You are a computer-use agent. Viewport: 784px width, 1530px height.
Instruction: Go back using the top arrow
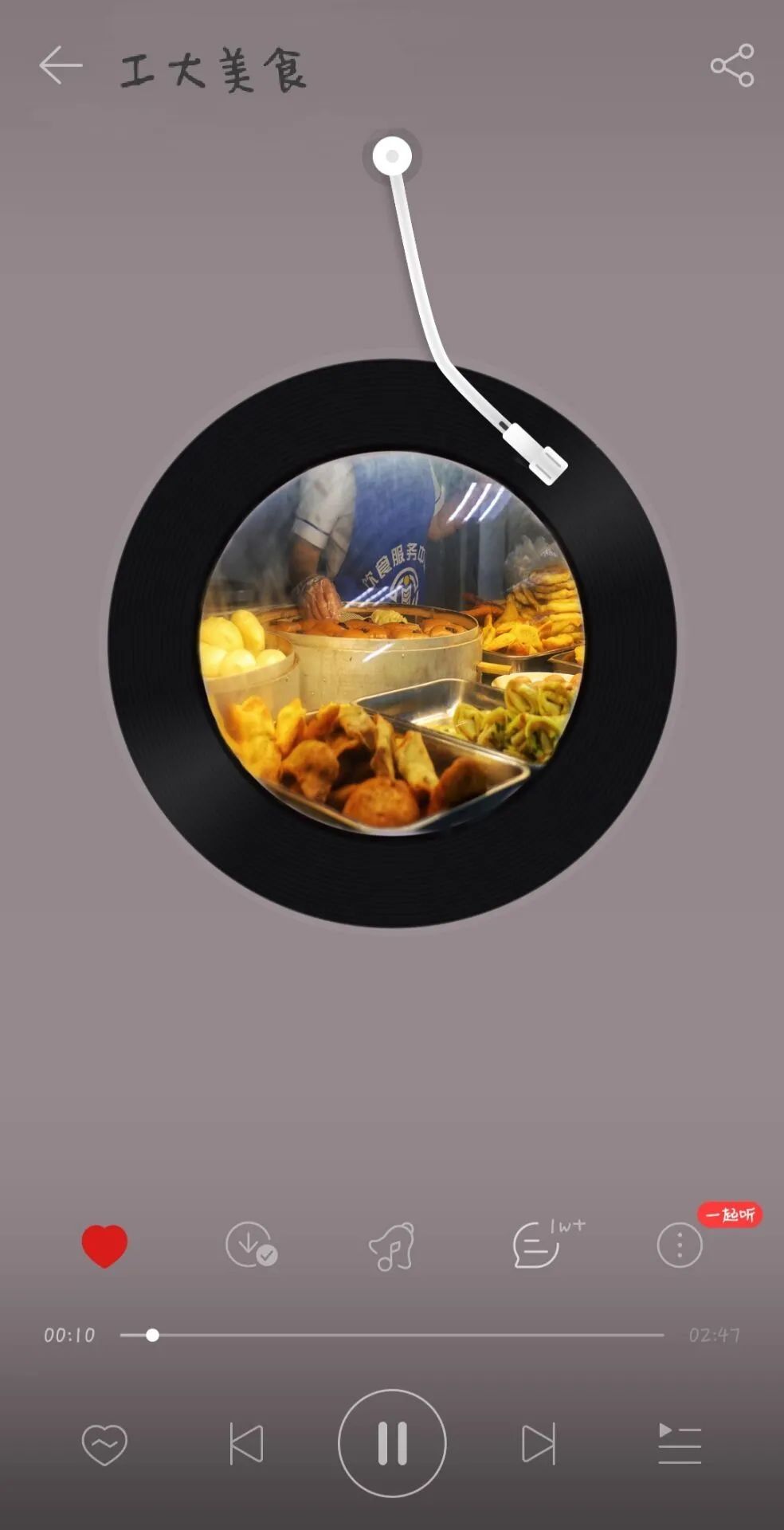point(61,65)
